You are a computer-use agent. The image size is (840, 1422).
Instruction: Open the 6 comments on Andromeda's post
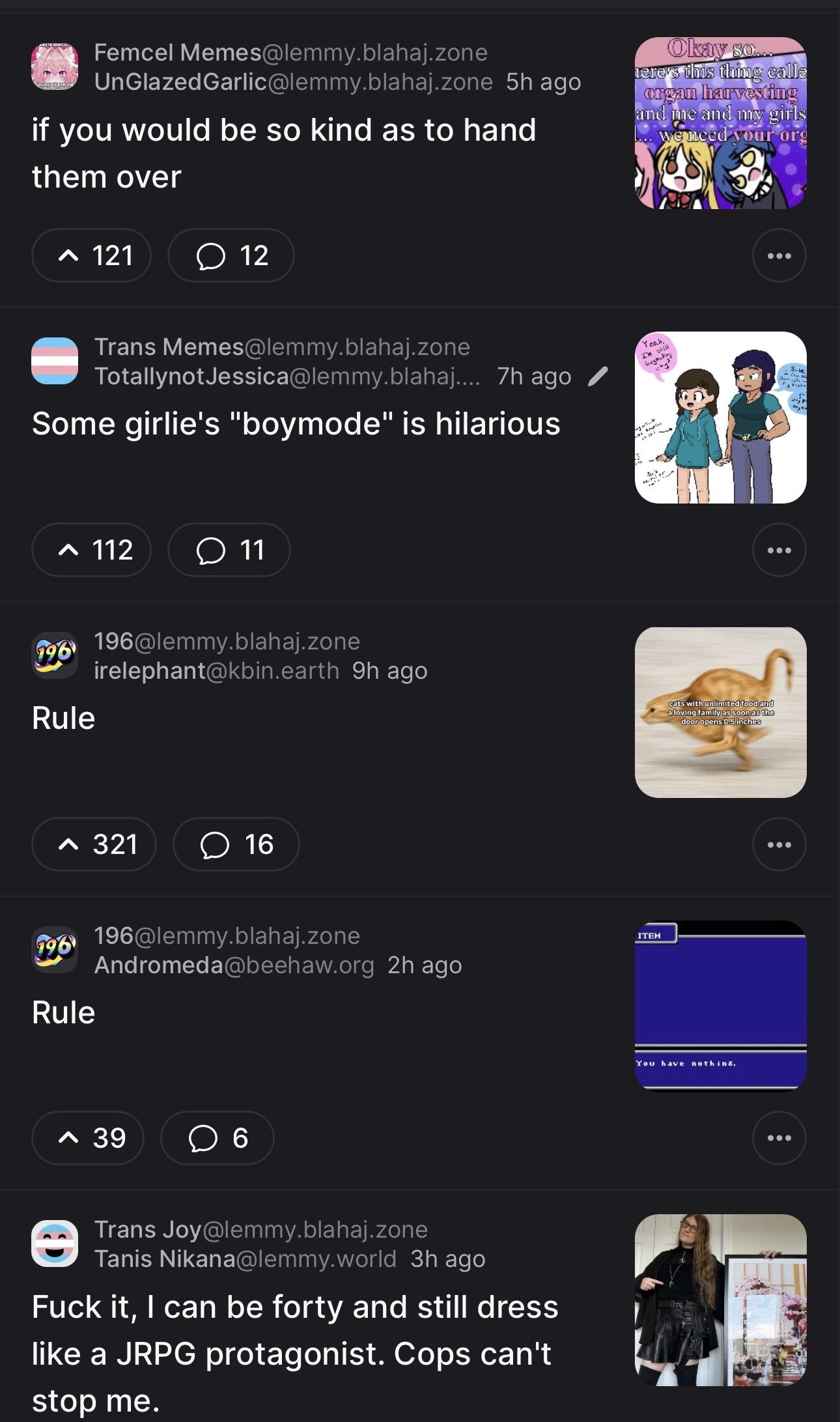[217, 1138]
